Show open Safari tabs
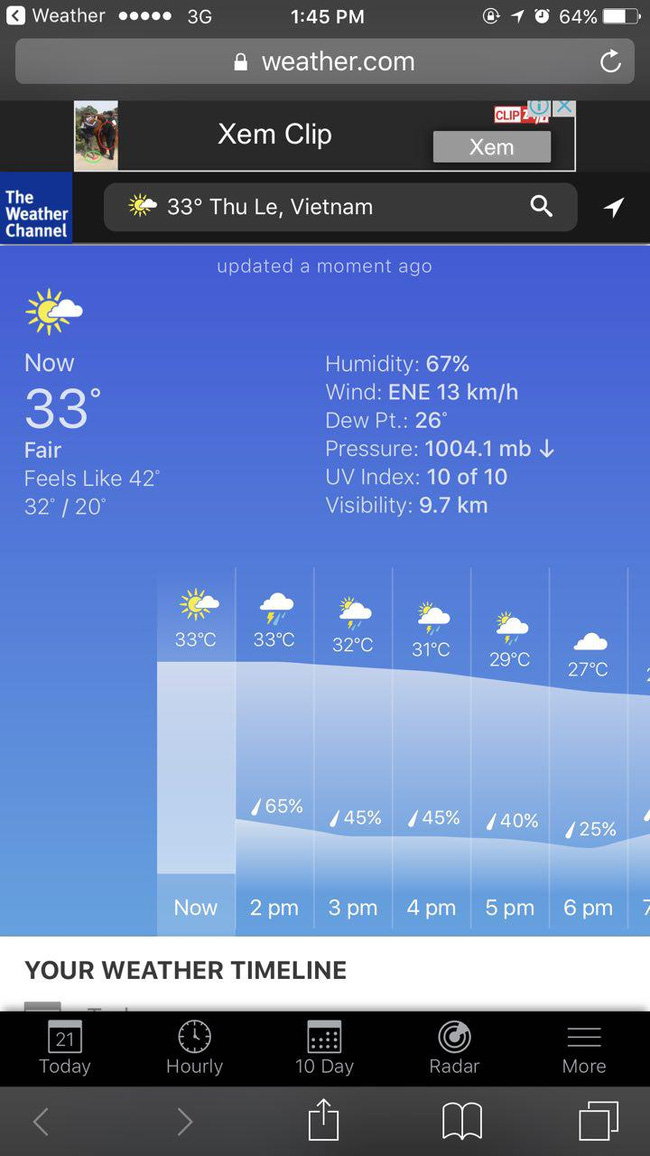Viewport: 650px width, 1156px height. (x=598, y=1121)
